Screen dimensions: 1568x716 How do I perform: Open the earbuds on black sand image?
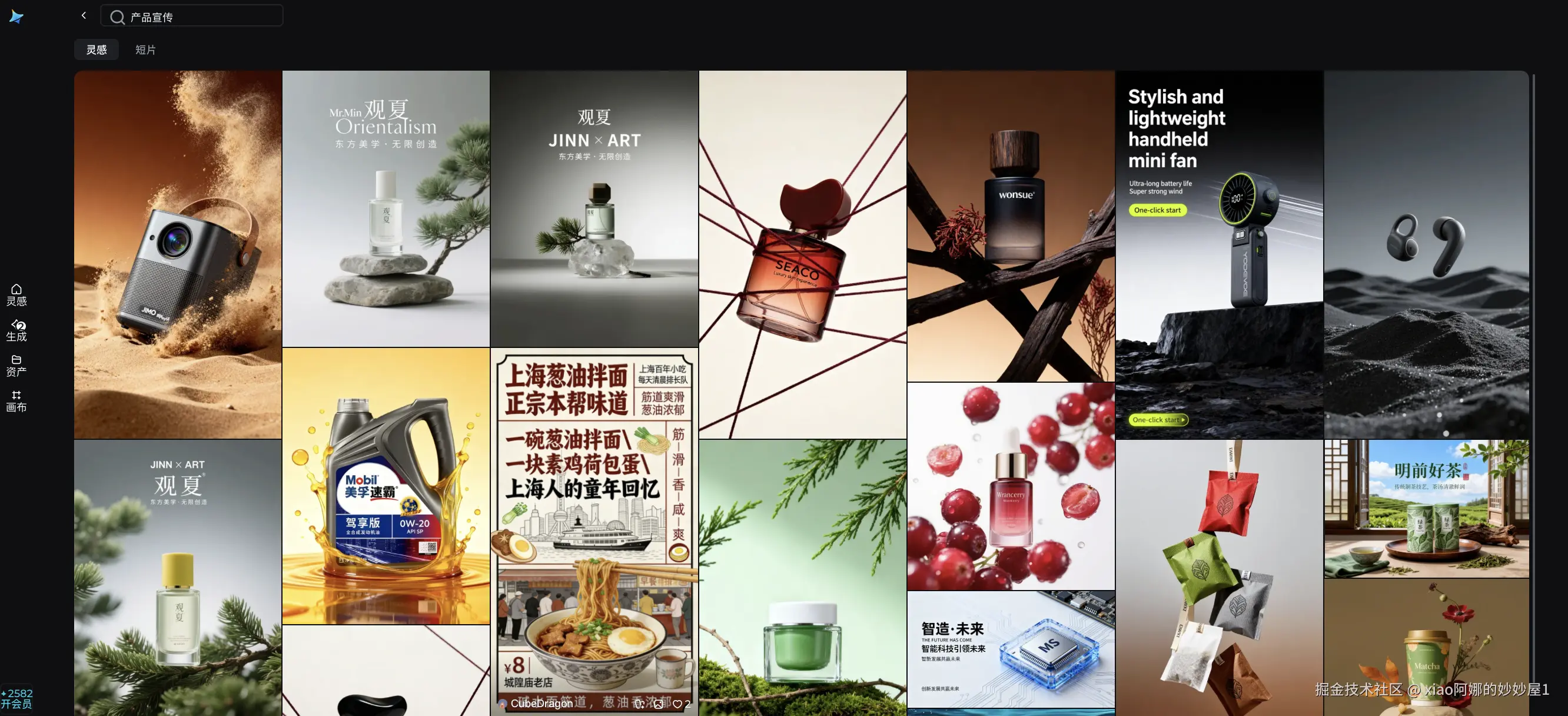click(1426, 254)
